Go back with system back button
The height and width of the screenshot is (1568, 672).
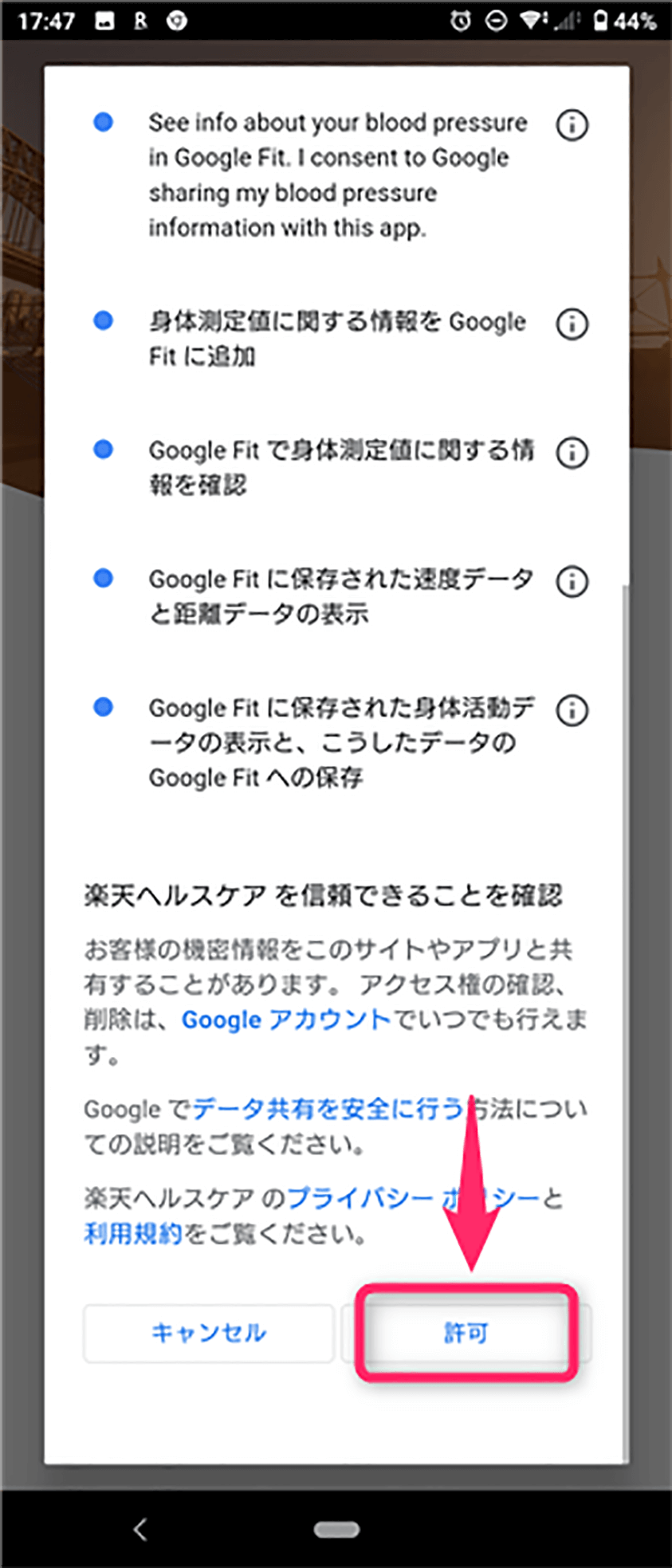point(140,1529)
